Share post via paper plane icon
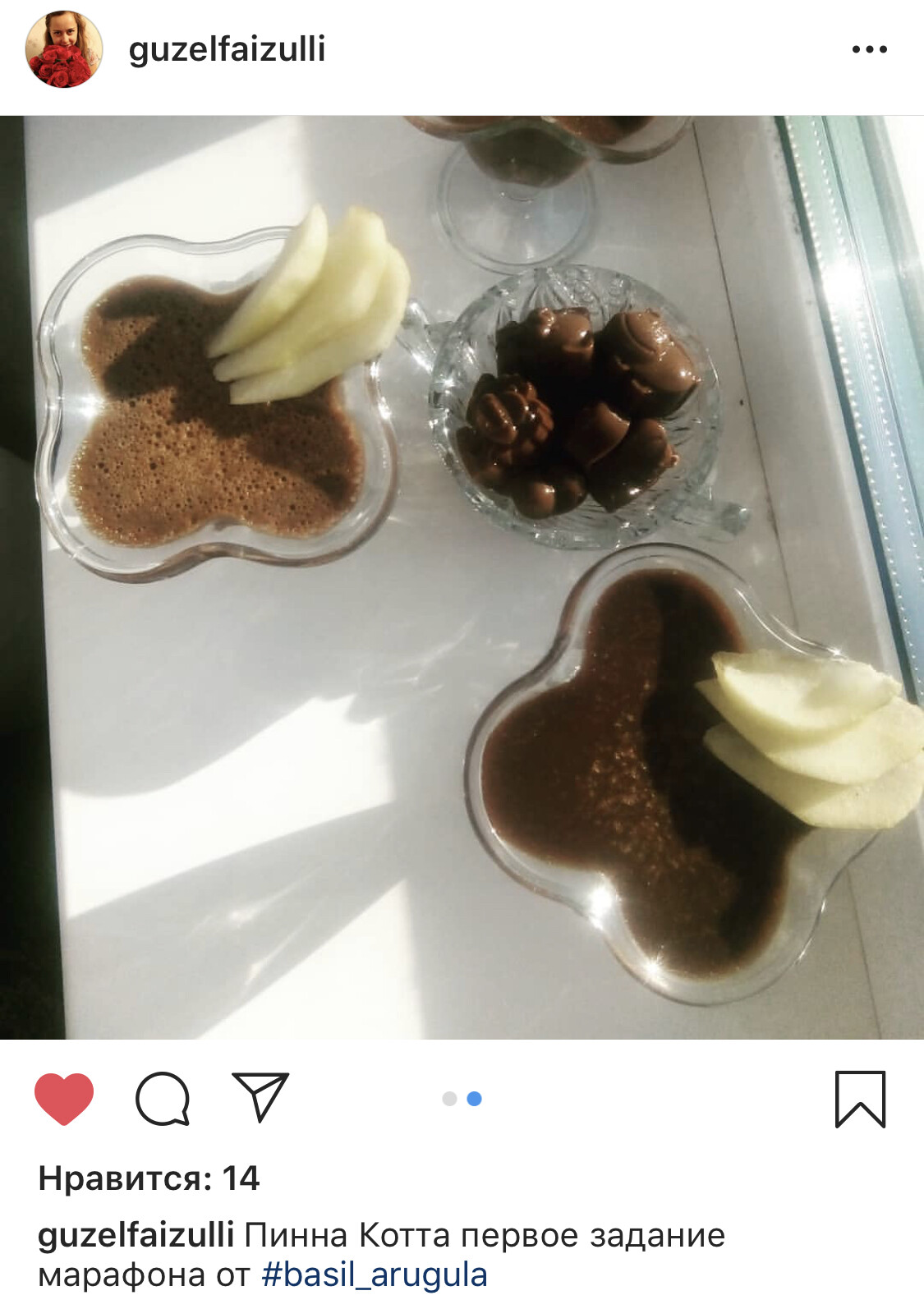 [x=260, y=1097]
